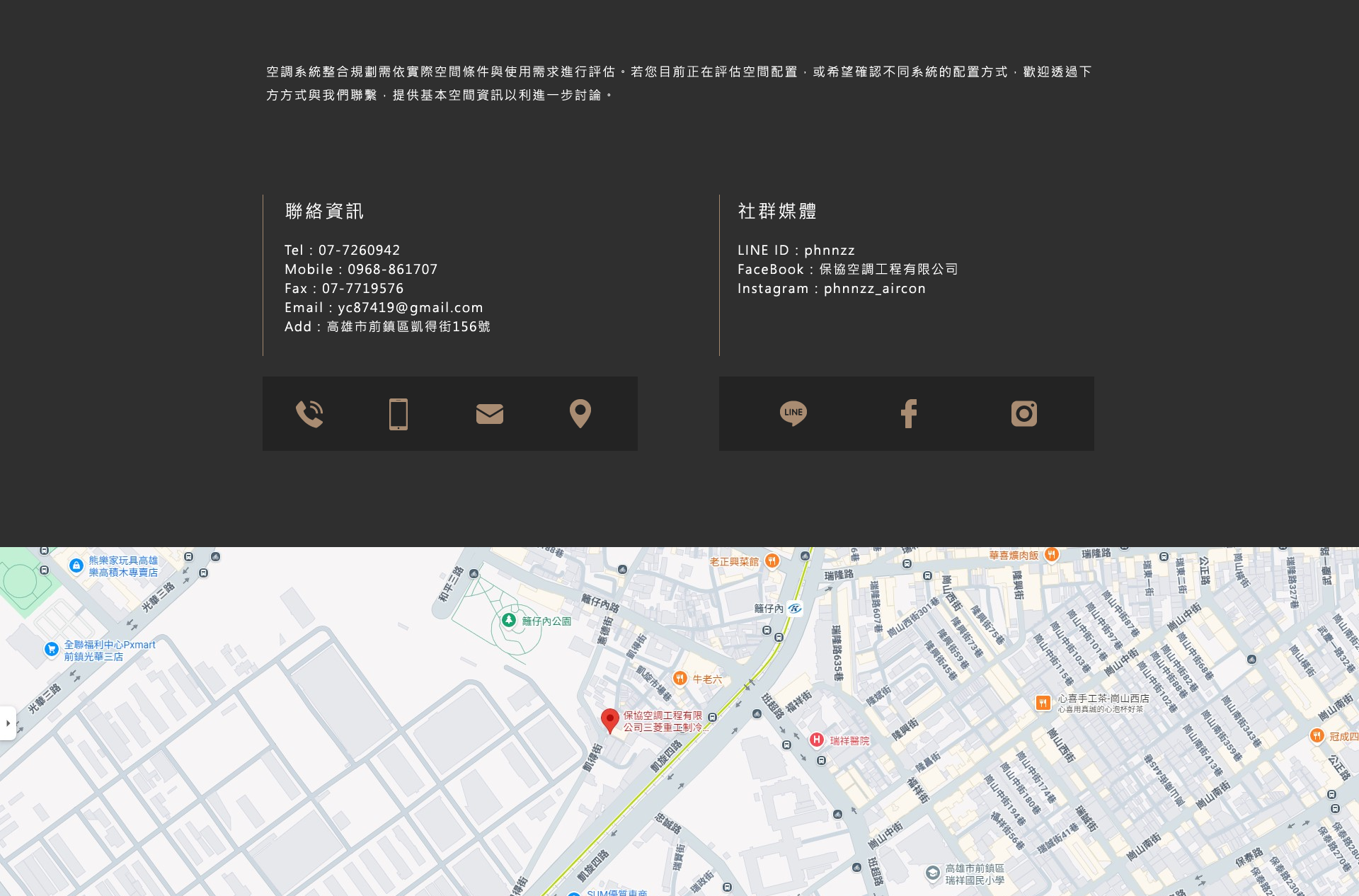
Task: Tap the red 保協空調工程有限公司 map marker
Action: coord(609,720)
